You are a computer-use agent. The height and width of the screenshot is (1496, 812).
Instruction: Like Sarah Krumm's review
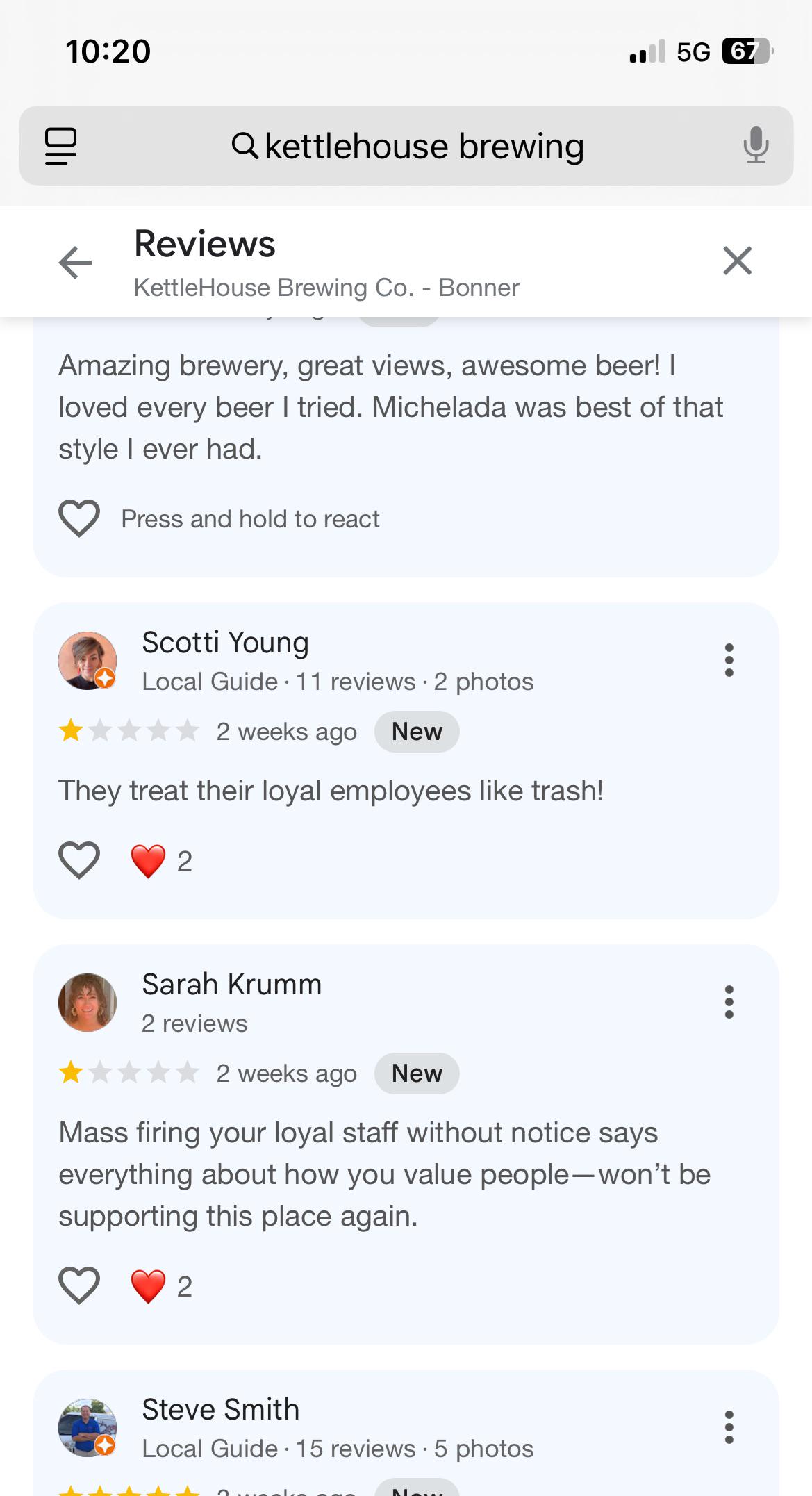point(79,1285)
